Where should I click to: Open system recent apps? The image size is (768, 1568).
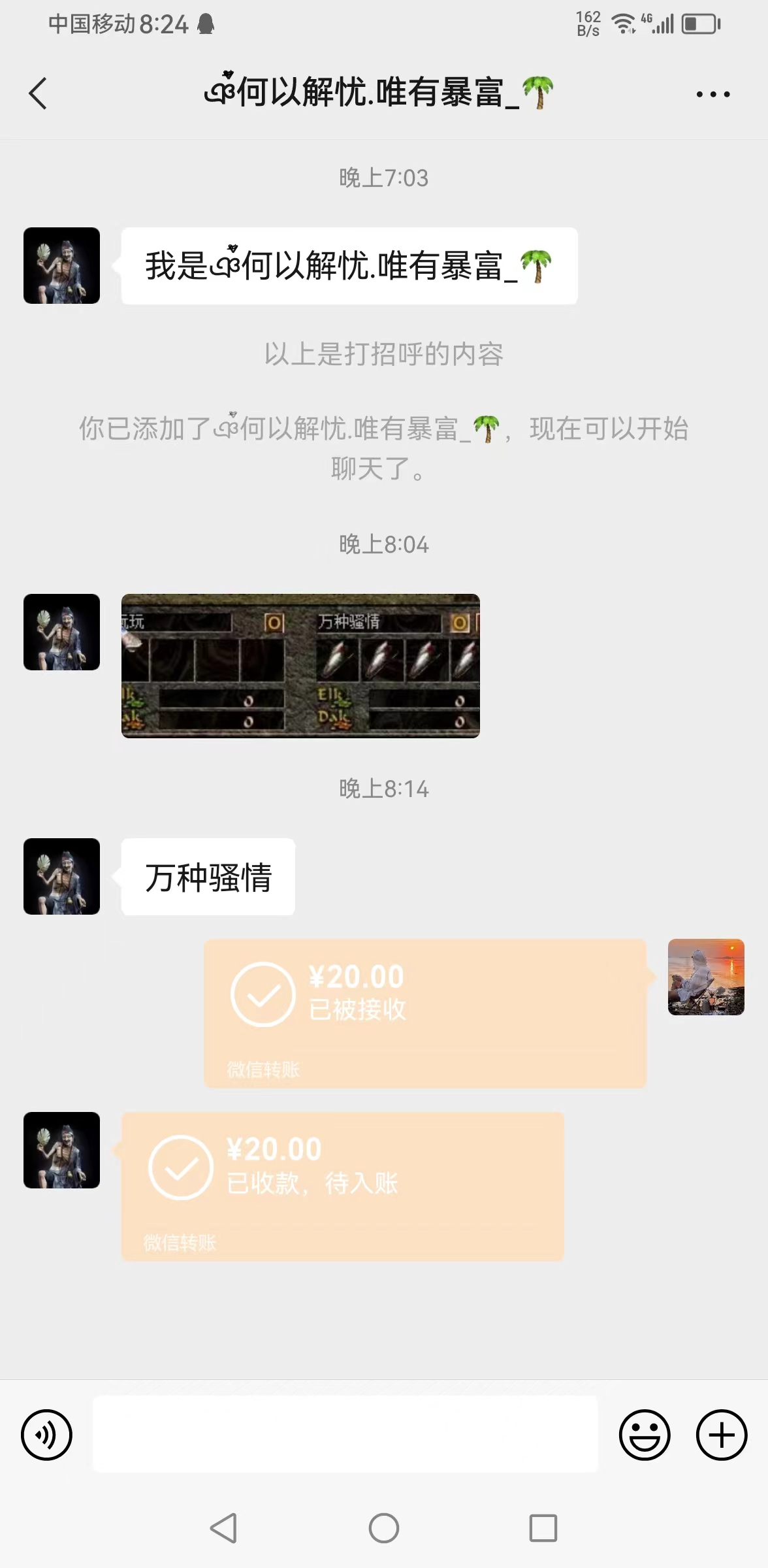point(543,1528)
